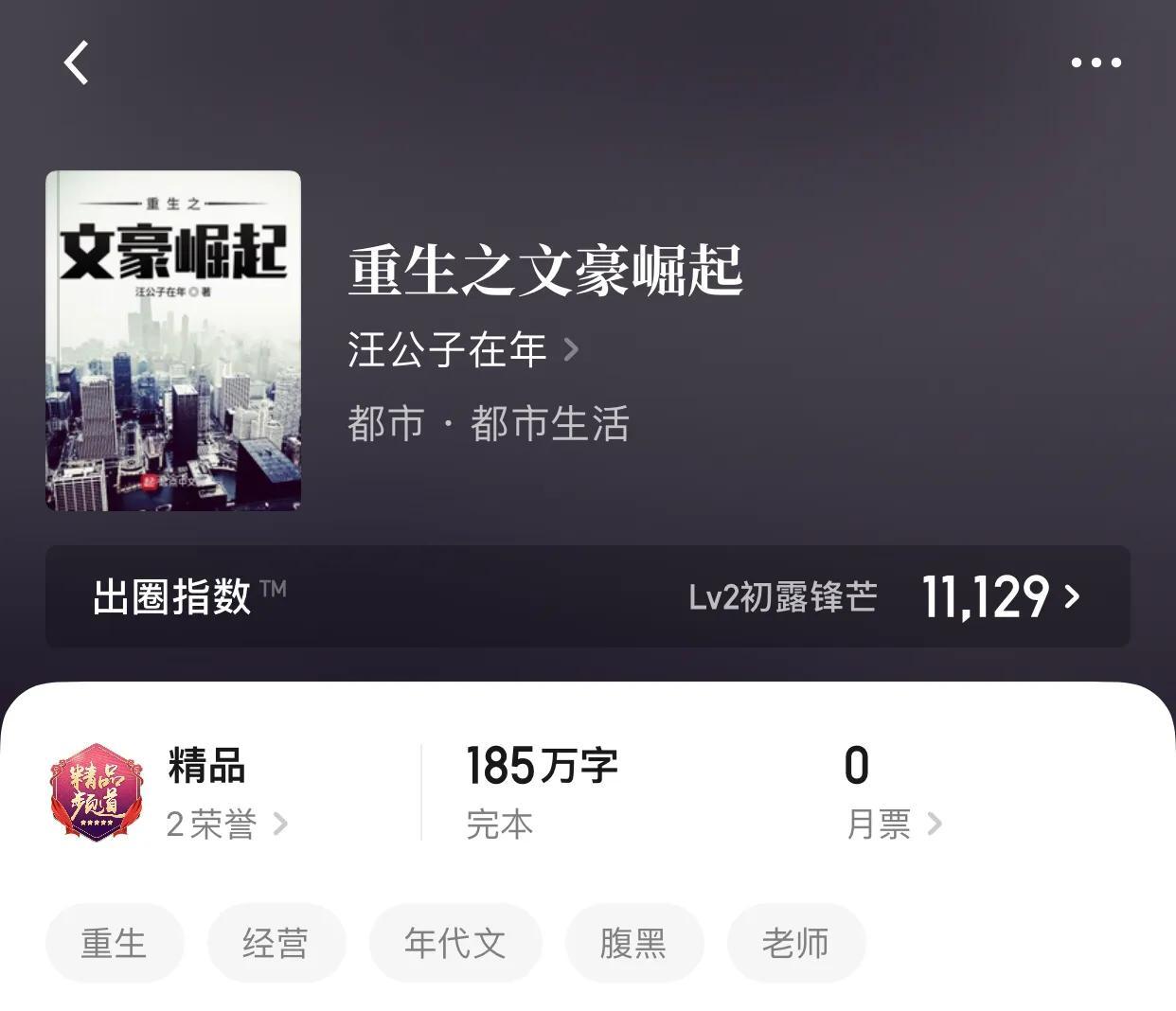
Task: Open the 出圈指数 11,129 details
Action: (x=999, y=596)
